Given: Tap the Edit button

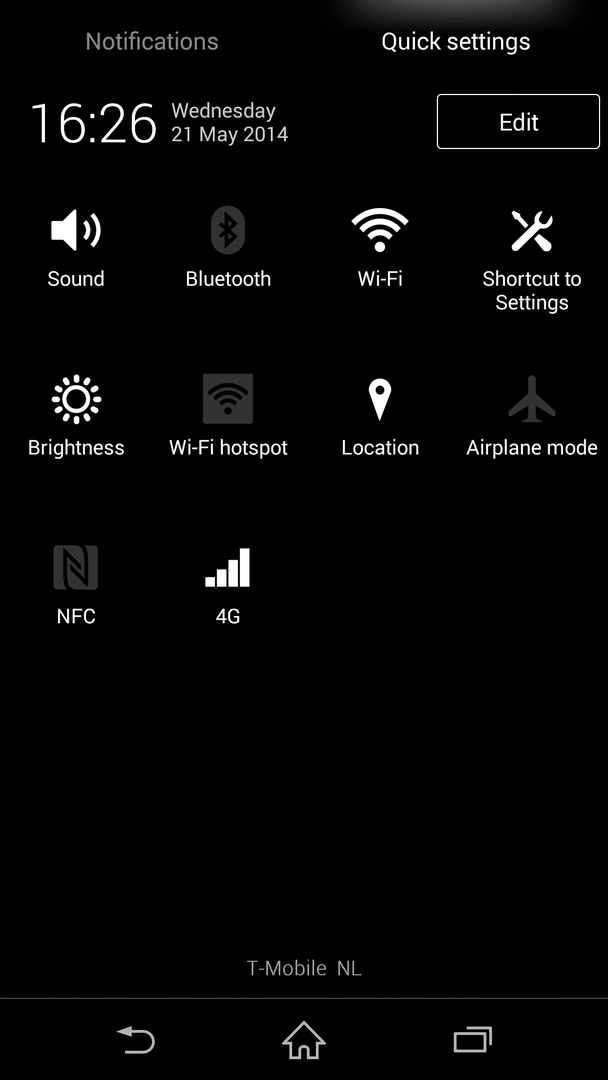Looking at the screenshot, I should tap(518, 122).
